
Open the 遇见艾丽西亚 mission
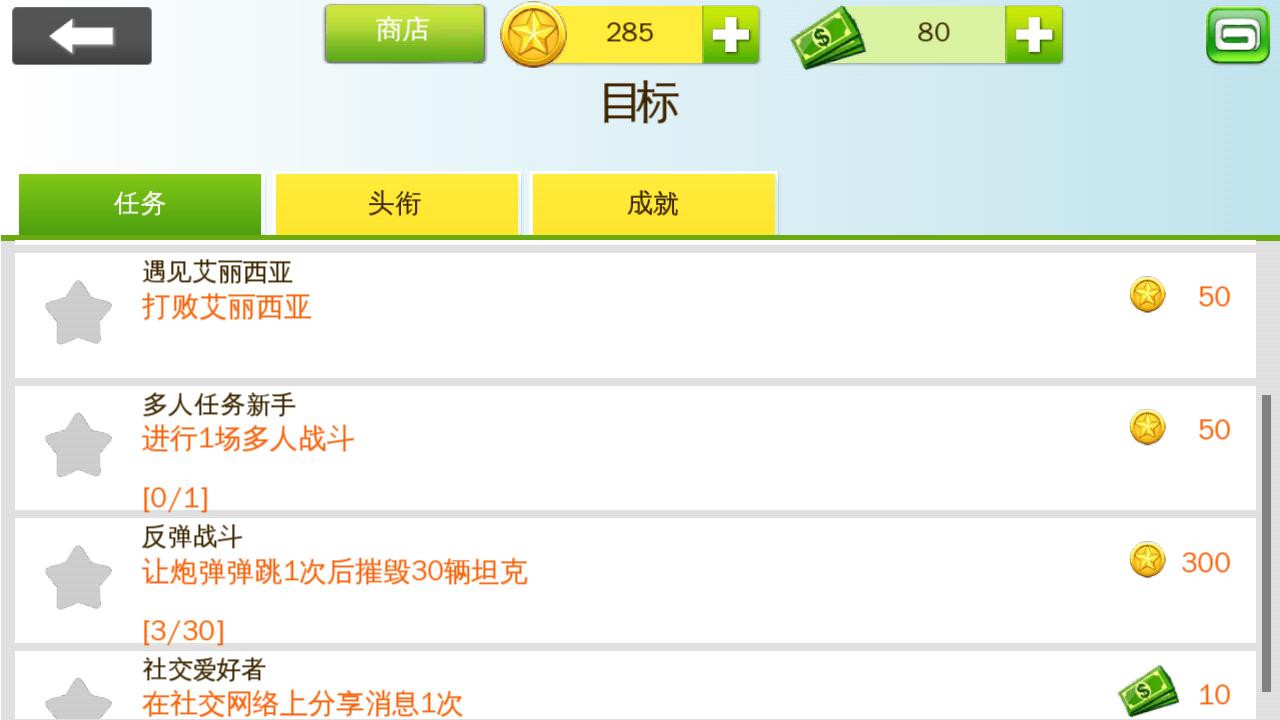(x=635, y=314)
